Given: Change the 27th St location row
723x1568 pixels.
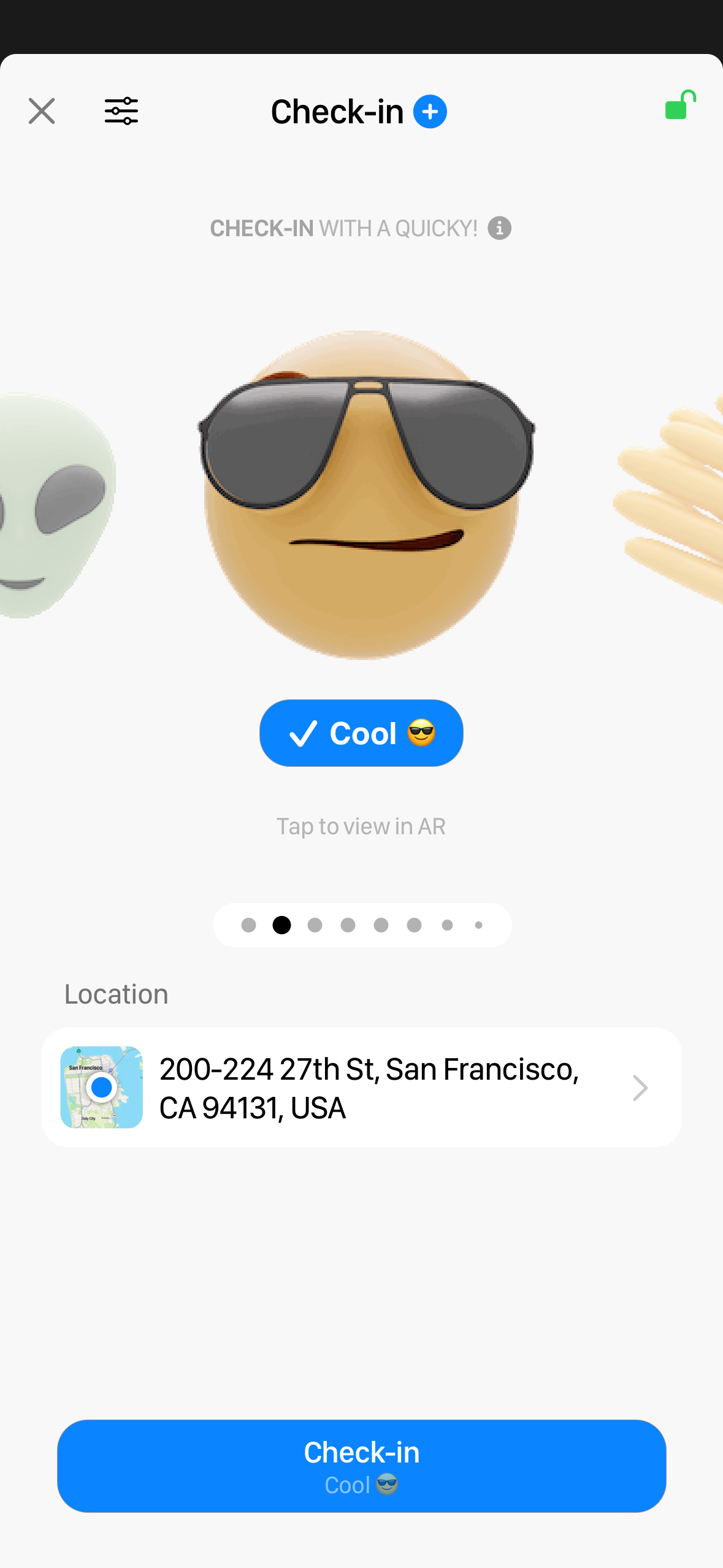Looking at the screenshot, I should pyautogui.click(x=361, y=1088).
